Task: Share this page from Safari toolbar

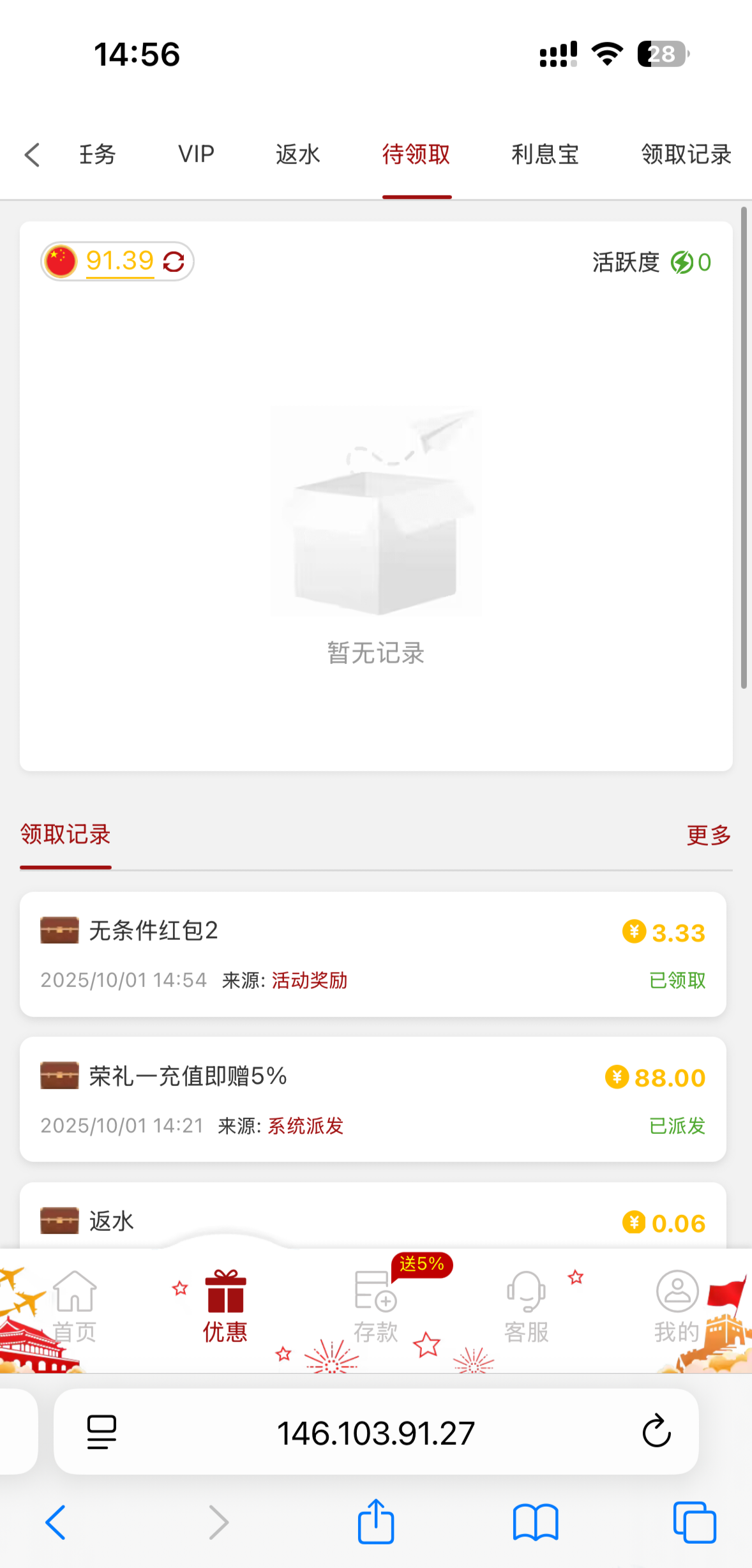Action: (x=376, y=1522)
